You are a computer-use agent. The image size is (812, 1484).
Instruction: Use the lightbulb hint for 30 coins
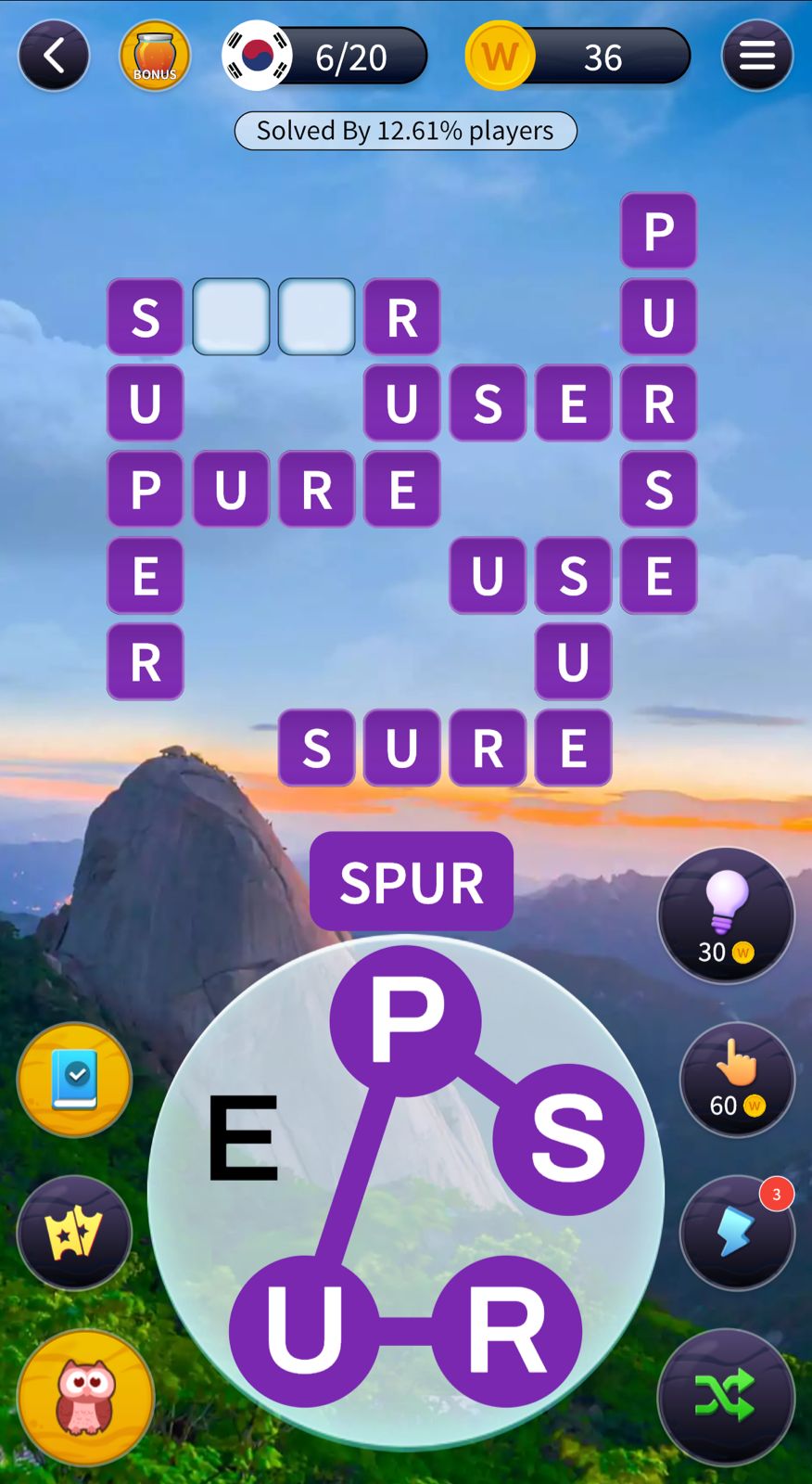[x=726, y=915]
